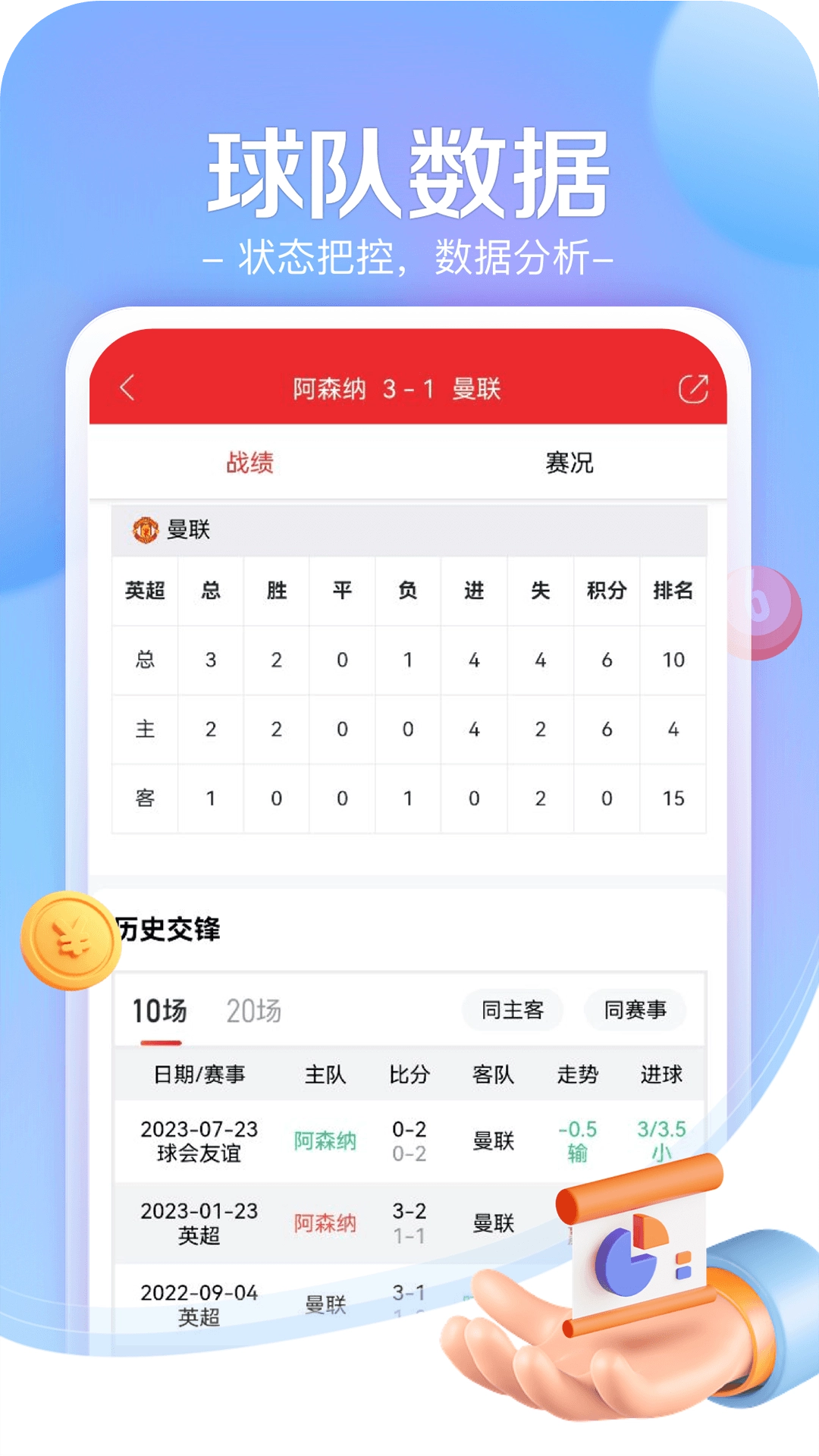This screenshot has height=1456, width=819.
Task: Select the 战绩 tab
Action: click(x=250, y=461)
